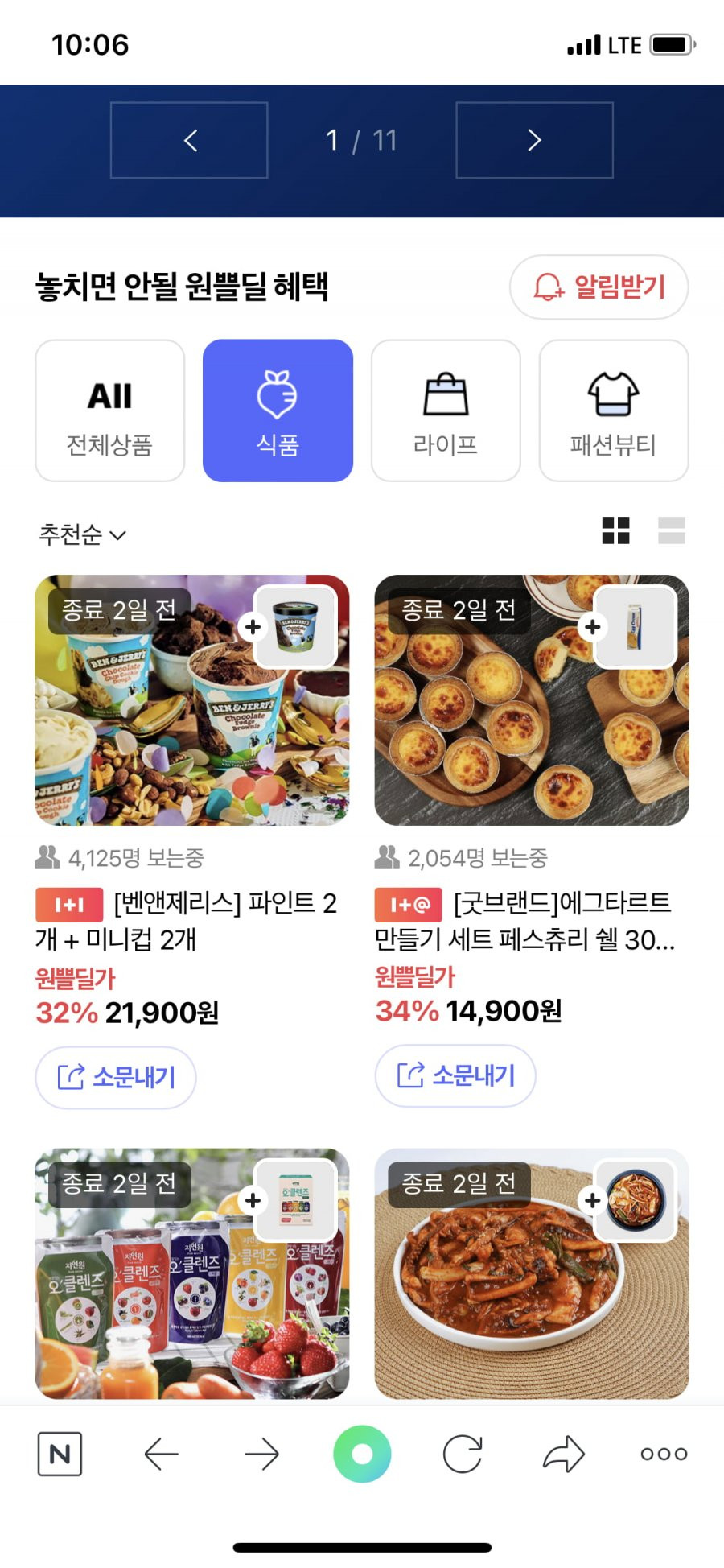Share the 에그타르트 deal via 소문내기
This screenshot has width=724, height=1568.
coord(455,1075)
